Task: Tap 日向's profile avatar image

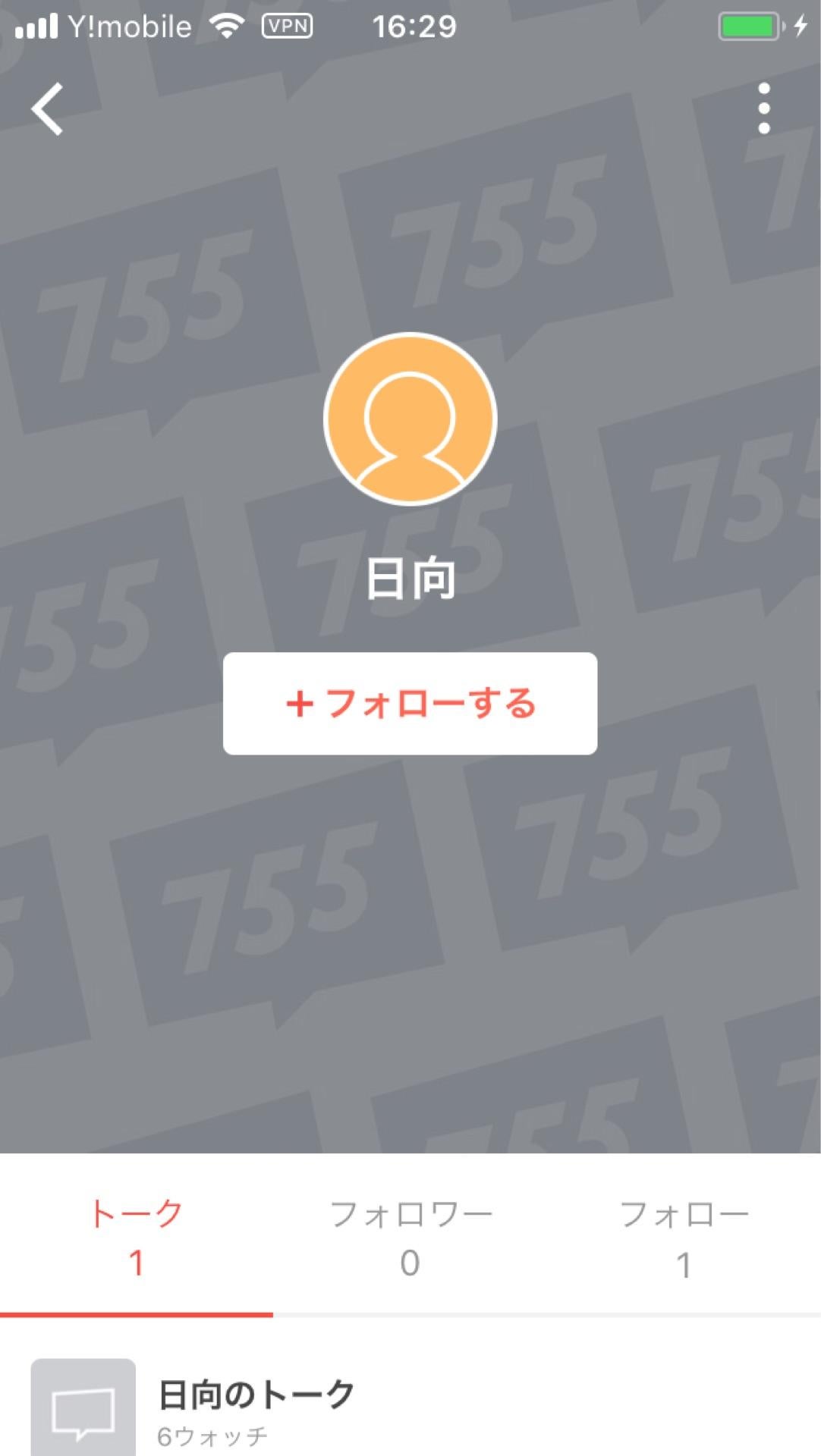Action: pos(410,419)
